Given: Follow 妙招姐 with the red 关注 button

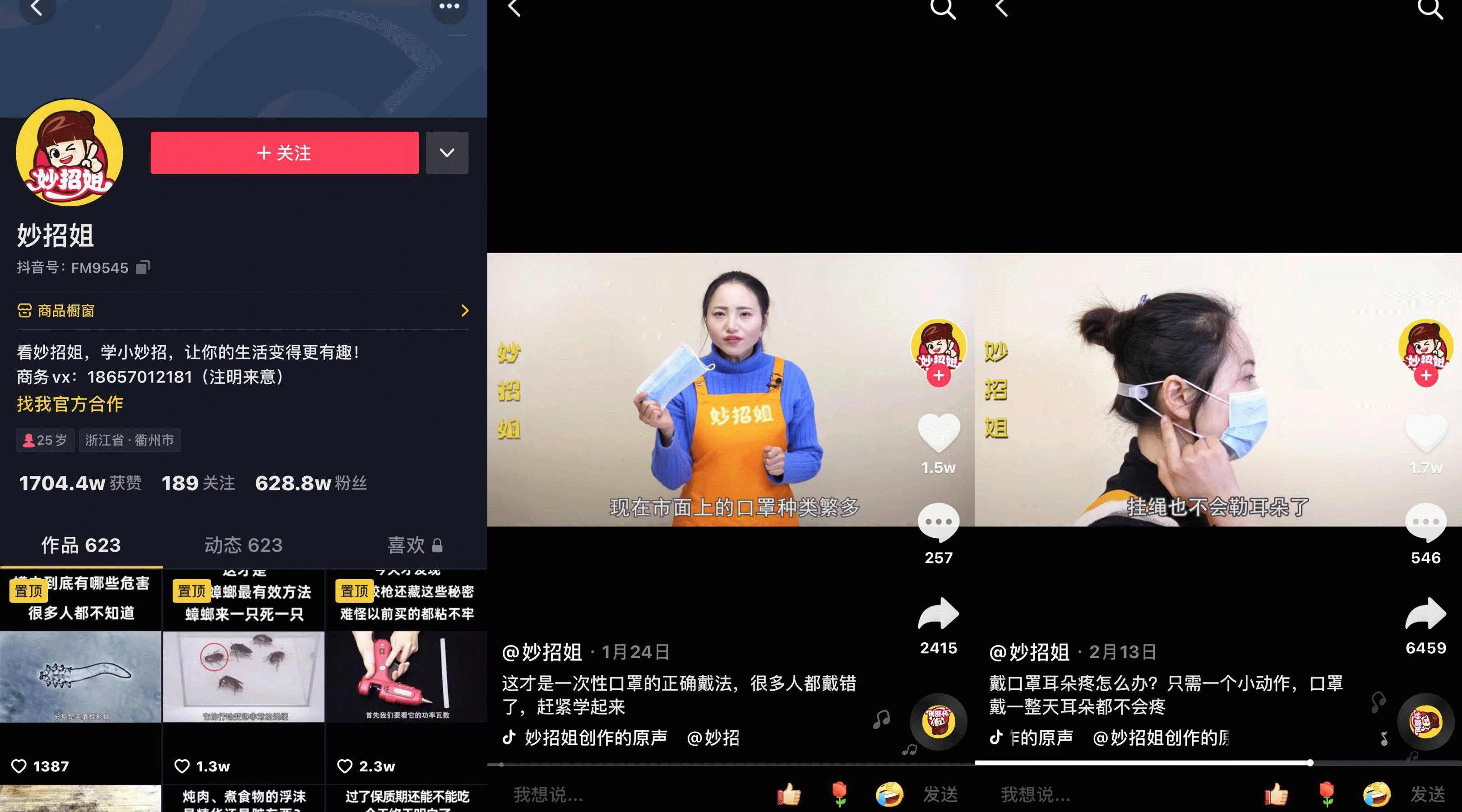Looking at the screenshot, I should pos(284,152).
